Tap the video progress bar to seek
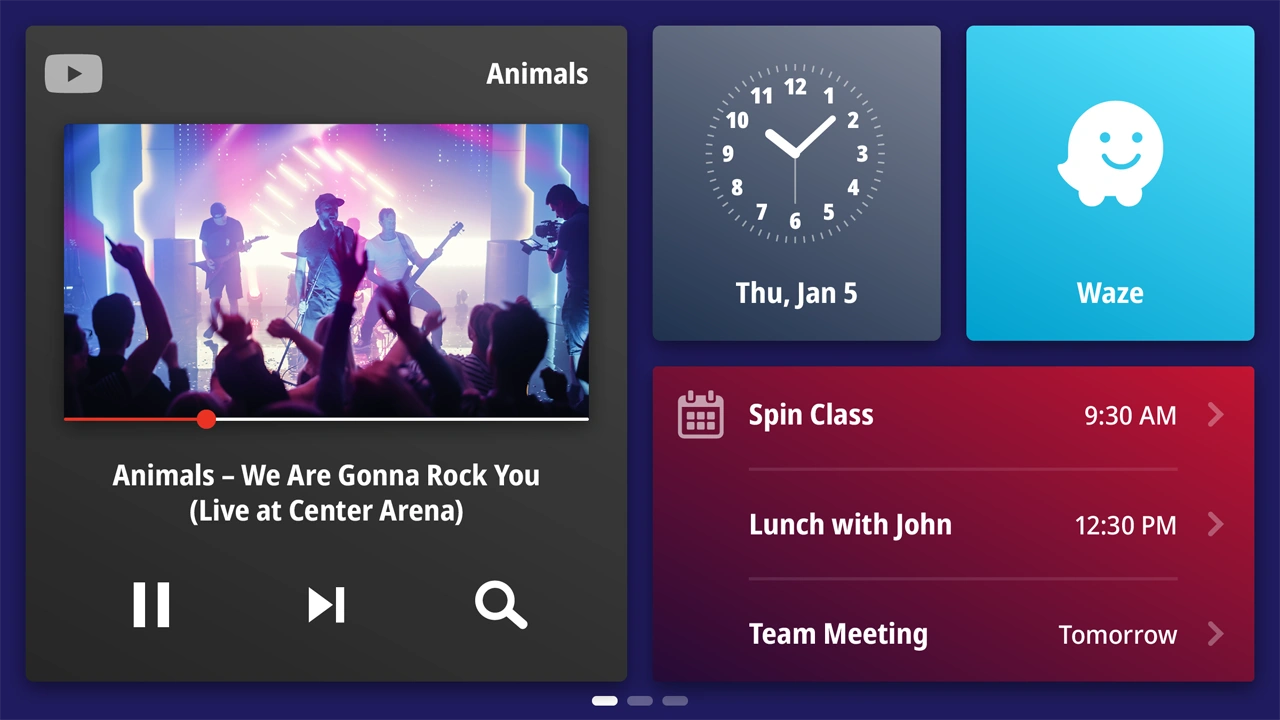This screenshot has width=1280, height=720. pyautogui.click(x=400, y=419)
